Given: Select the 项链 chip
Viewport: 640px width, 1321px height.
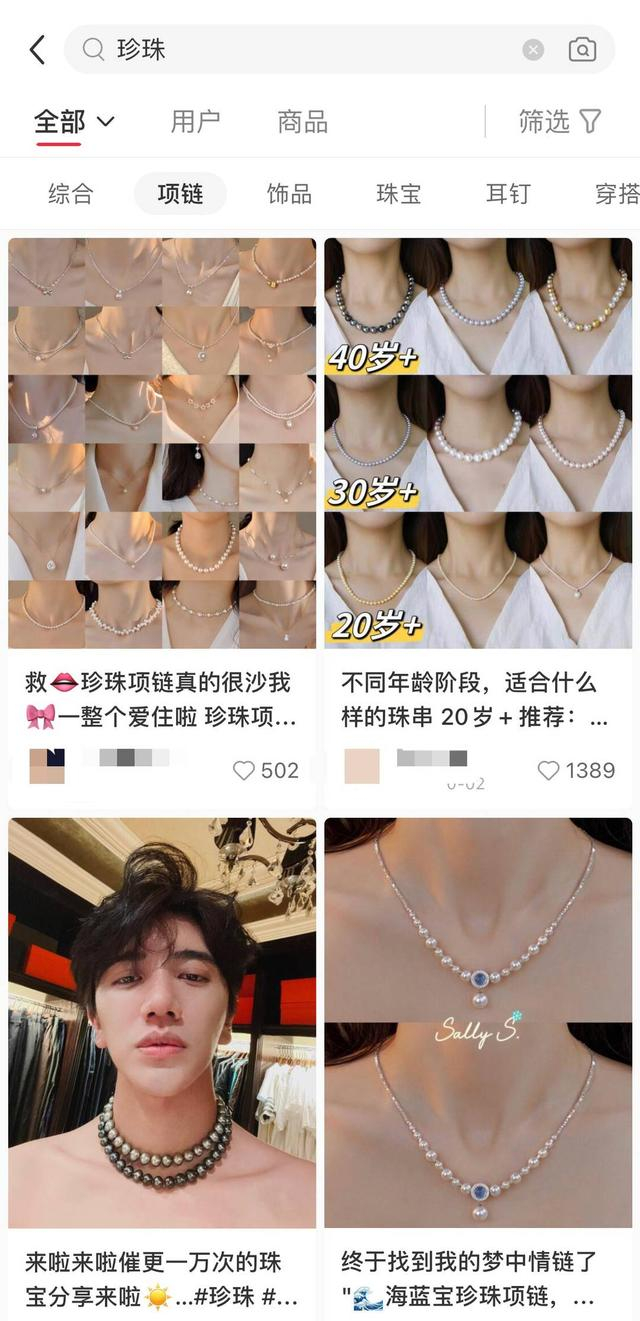Looking at the screenshot, I should point(180,194).
